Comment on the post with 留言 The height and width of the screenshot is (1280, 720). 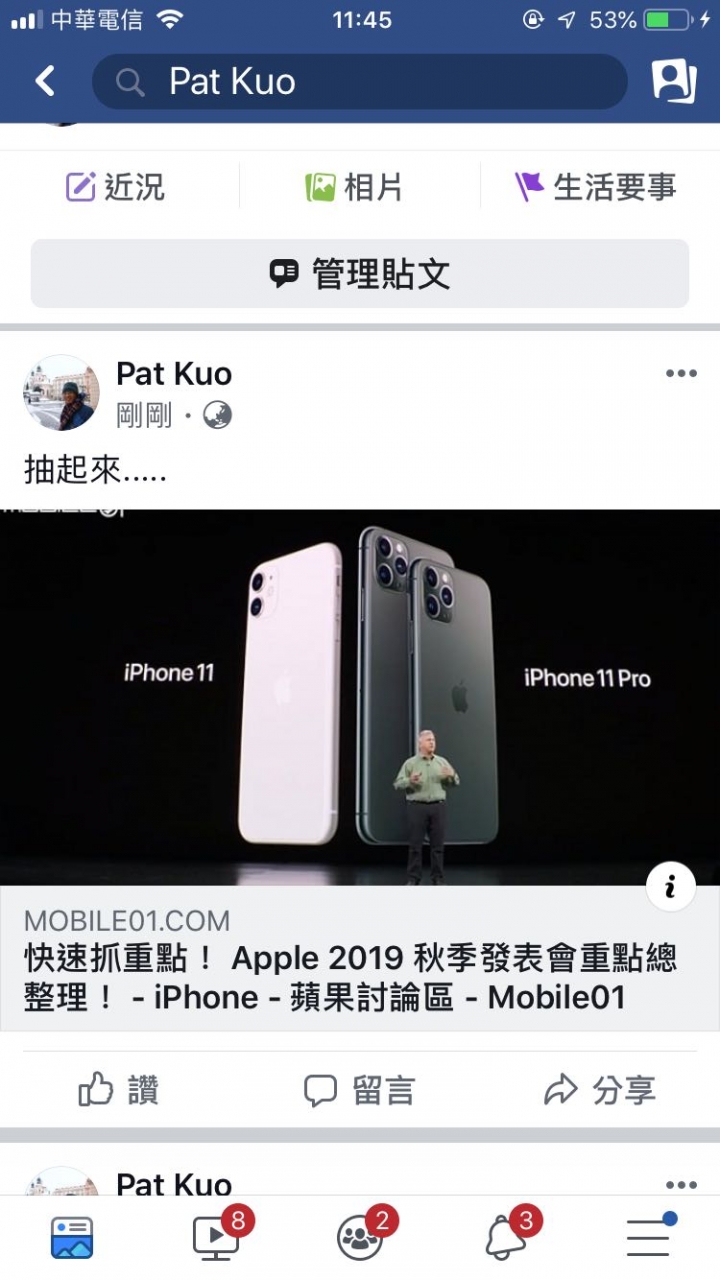[360, 1090]
